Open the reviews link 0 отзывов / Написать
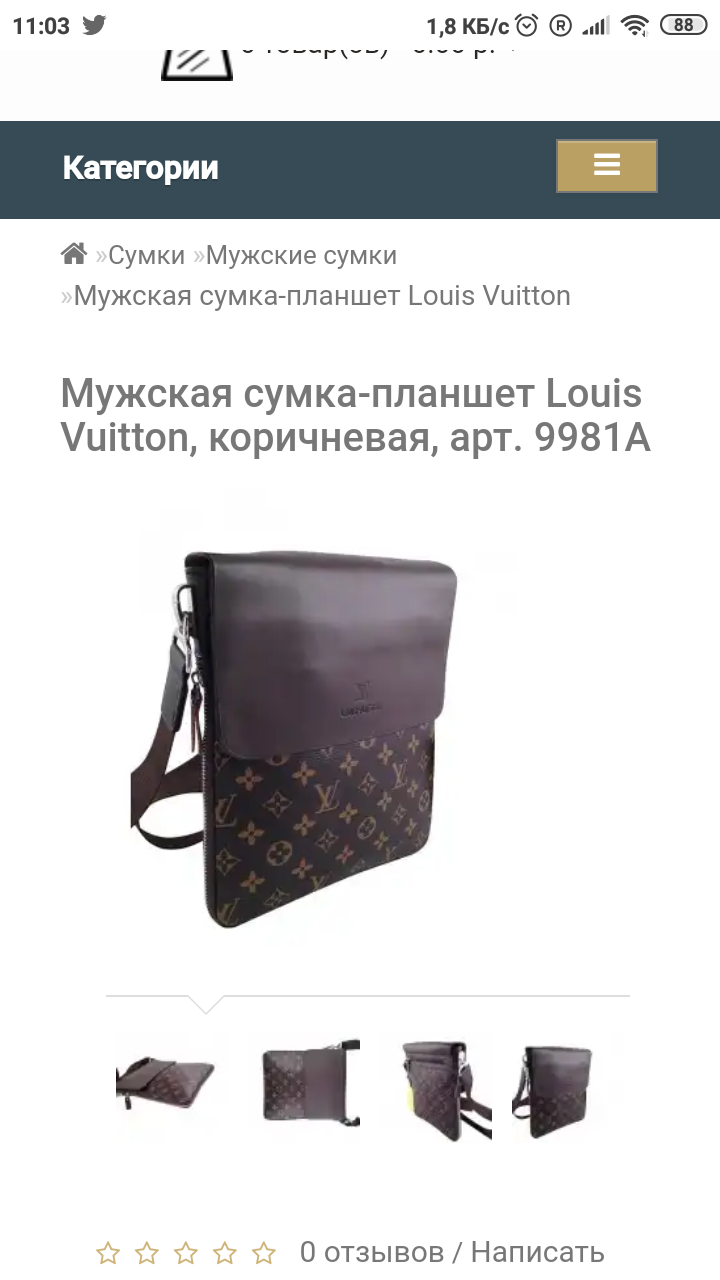Image resolution: width=720 pixels, height=1280 pixels. point(452,1252)
